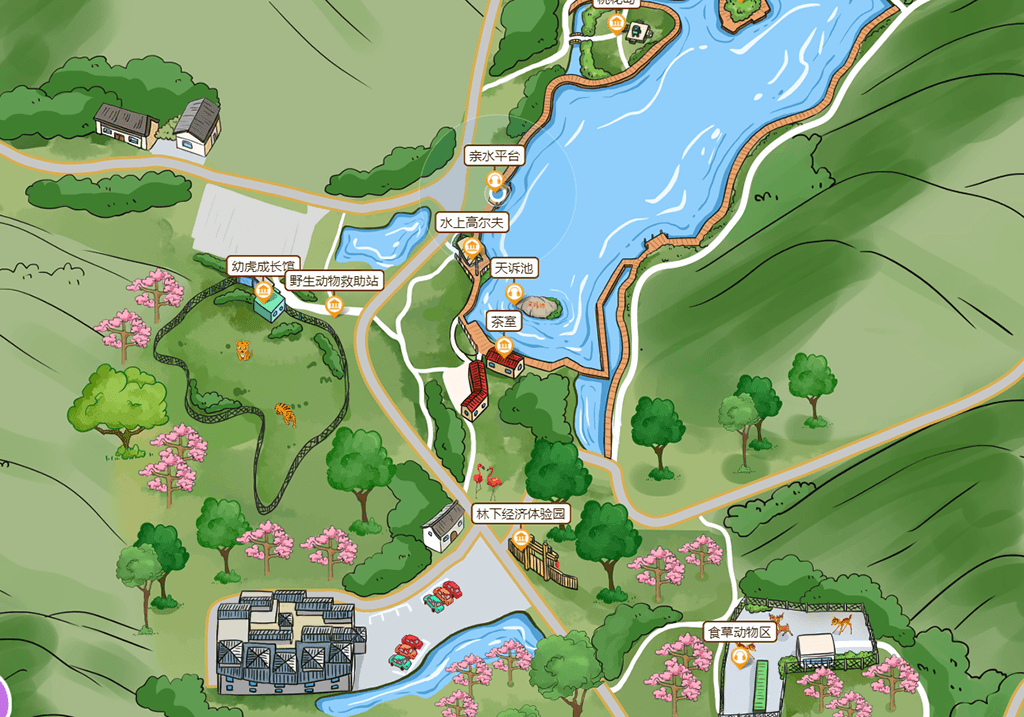1024x717 pixels.
Task: Open the 亲水平台 map marker
Action: point(495,180)
